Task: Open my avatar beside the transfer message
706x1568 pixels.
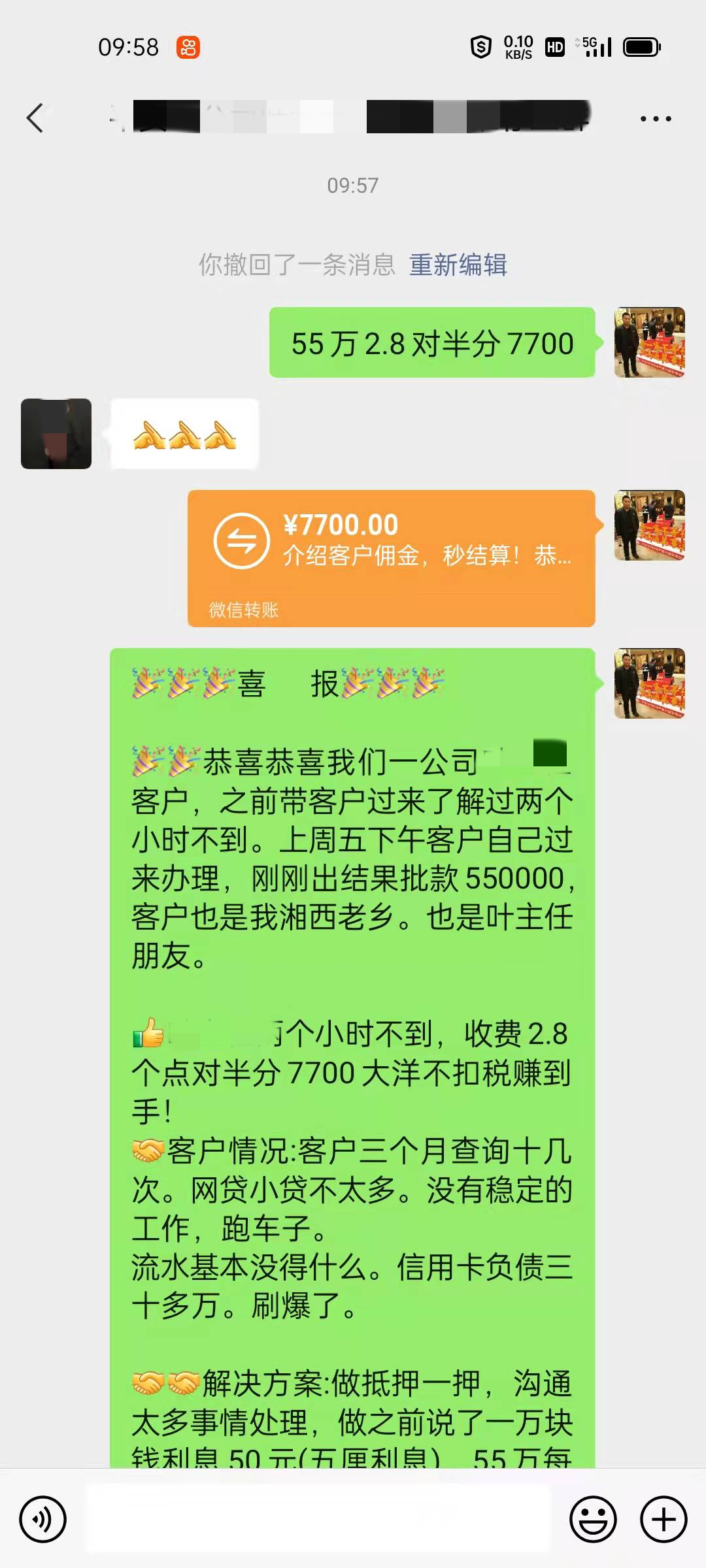Action: (649, 525)
